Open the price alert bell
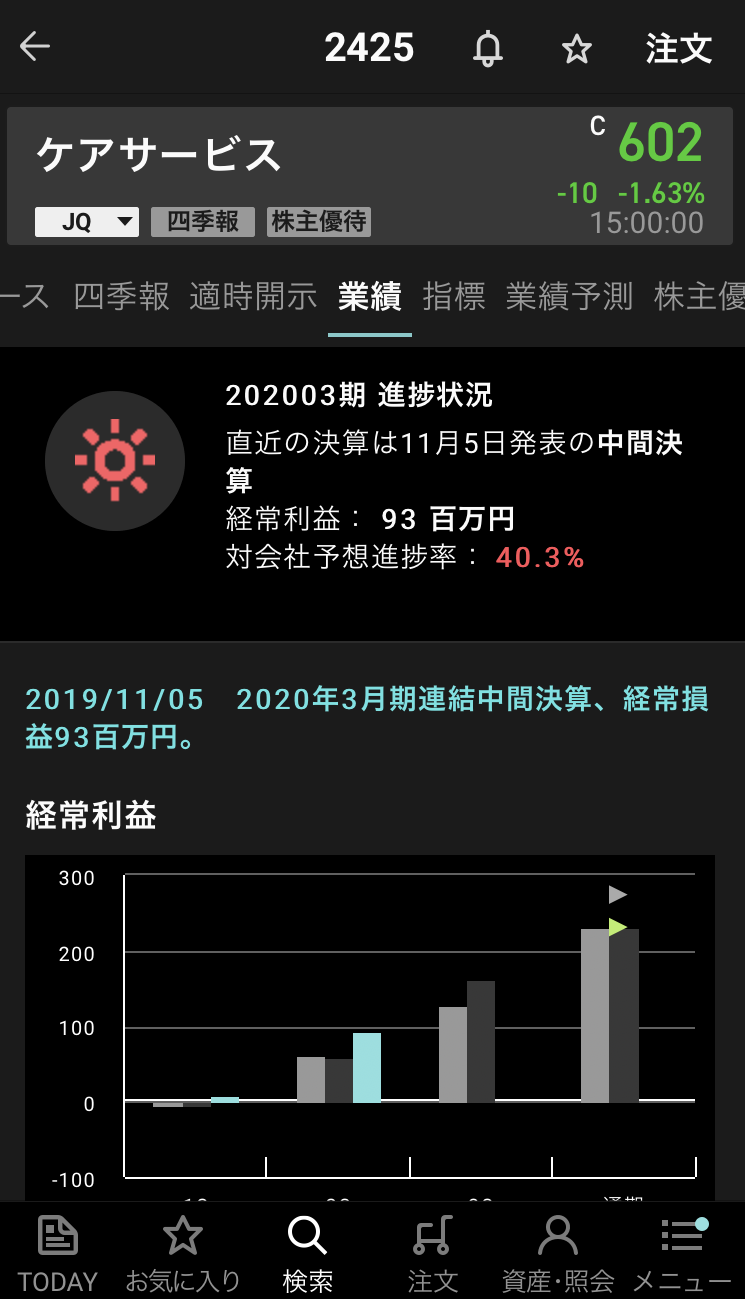 488,48
